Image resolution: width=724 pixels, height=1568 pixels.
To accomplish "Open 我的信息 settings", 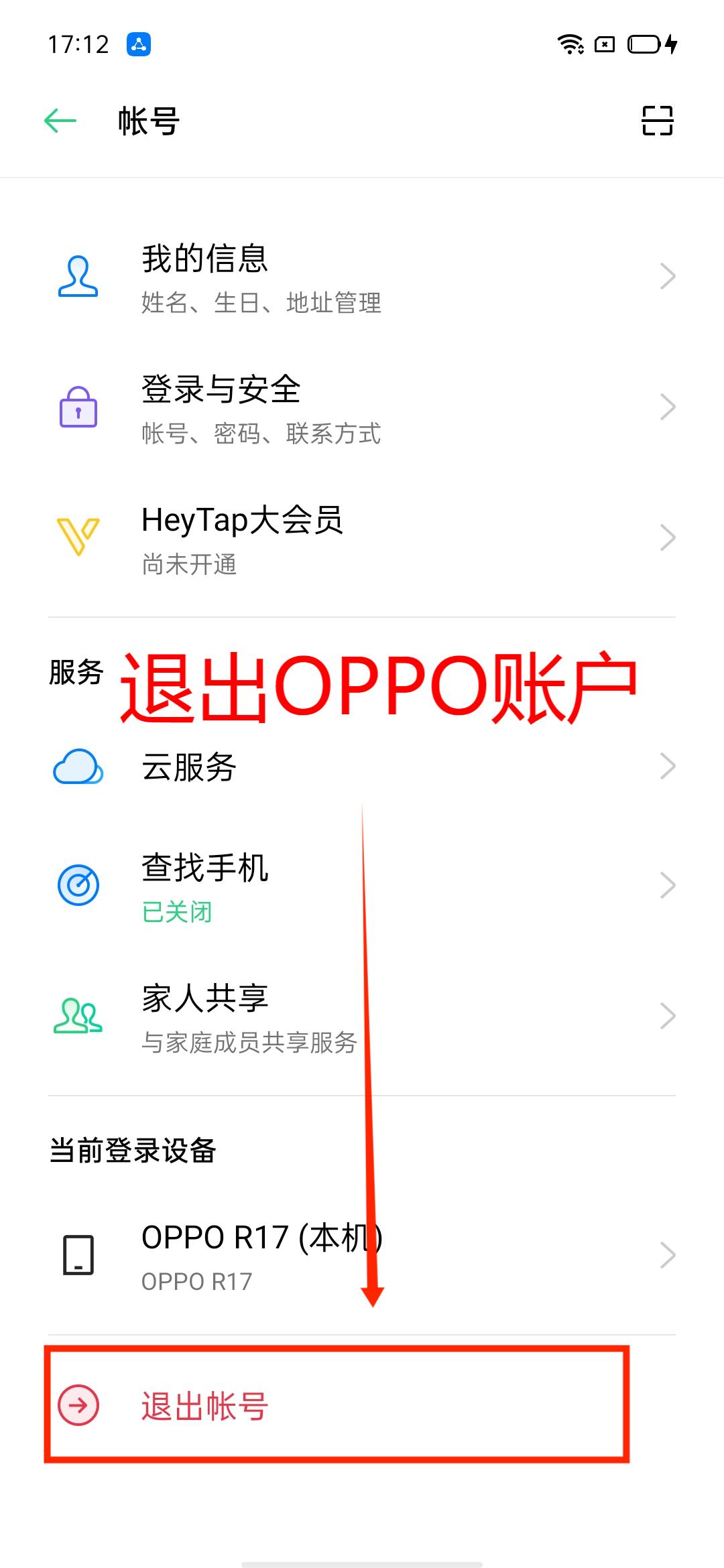I will (362, 278).
